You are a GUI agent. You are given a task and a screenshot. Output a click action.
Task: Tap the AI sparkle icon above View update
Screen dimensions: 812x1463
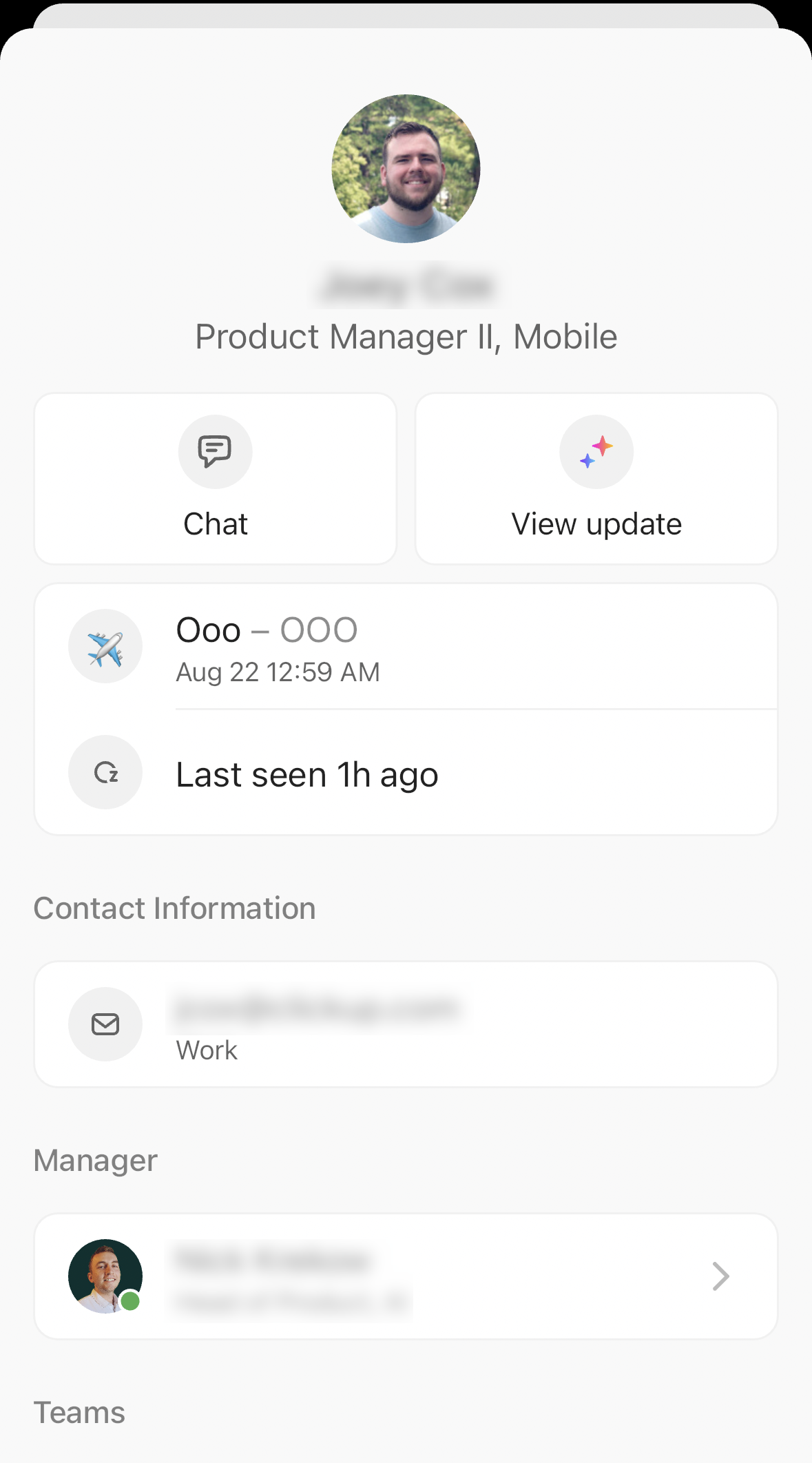[x=596, y=451]
